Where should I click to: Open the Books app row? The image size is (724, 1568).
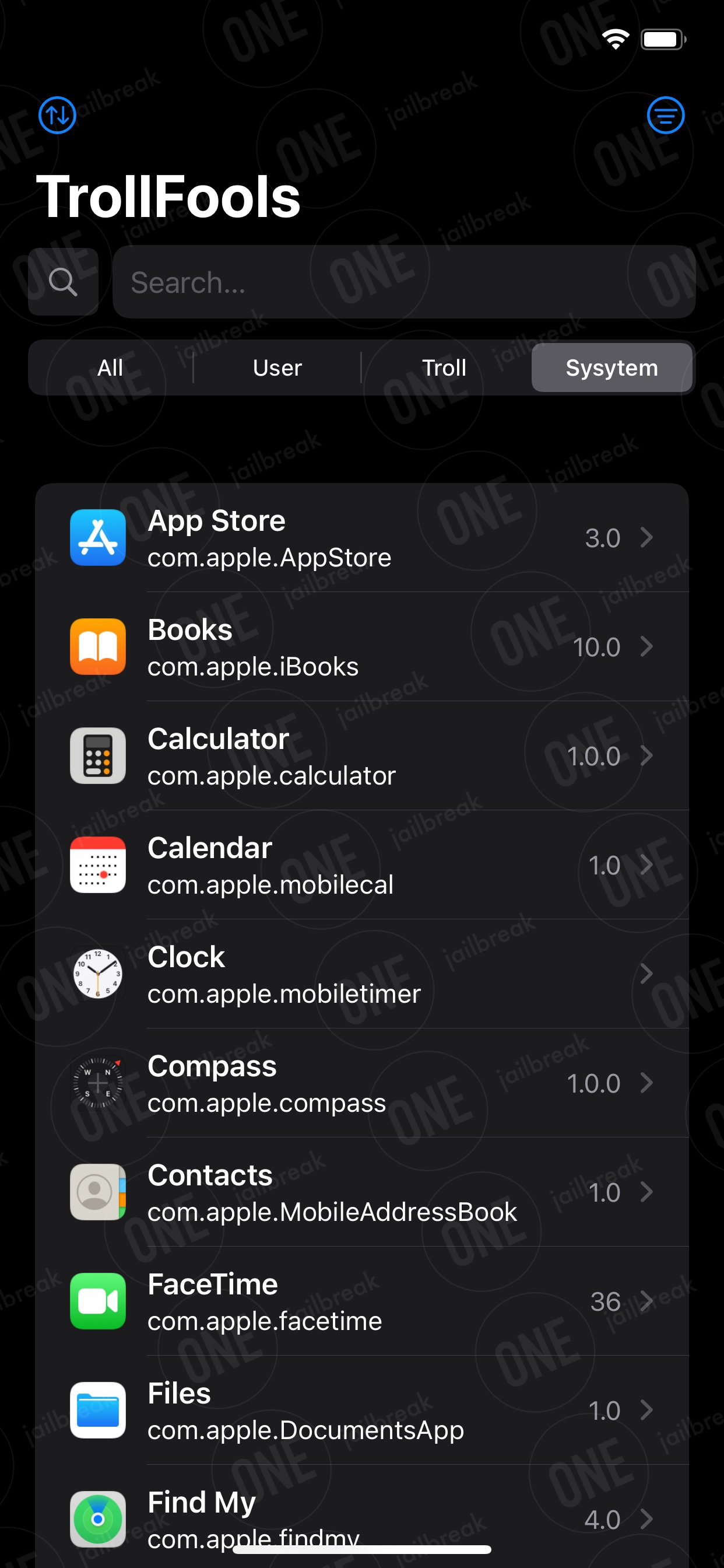tap(362, 647)
